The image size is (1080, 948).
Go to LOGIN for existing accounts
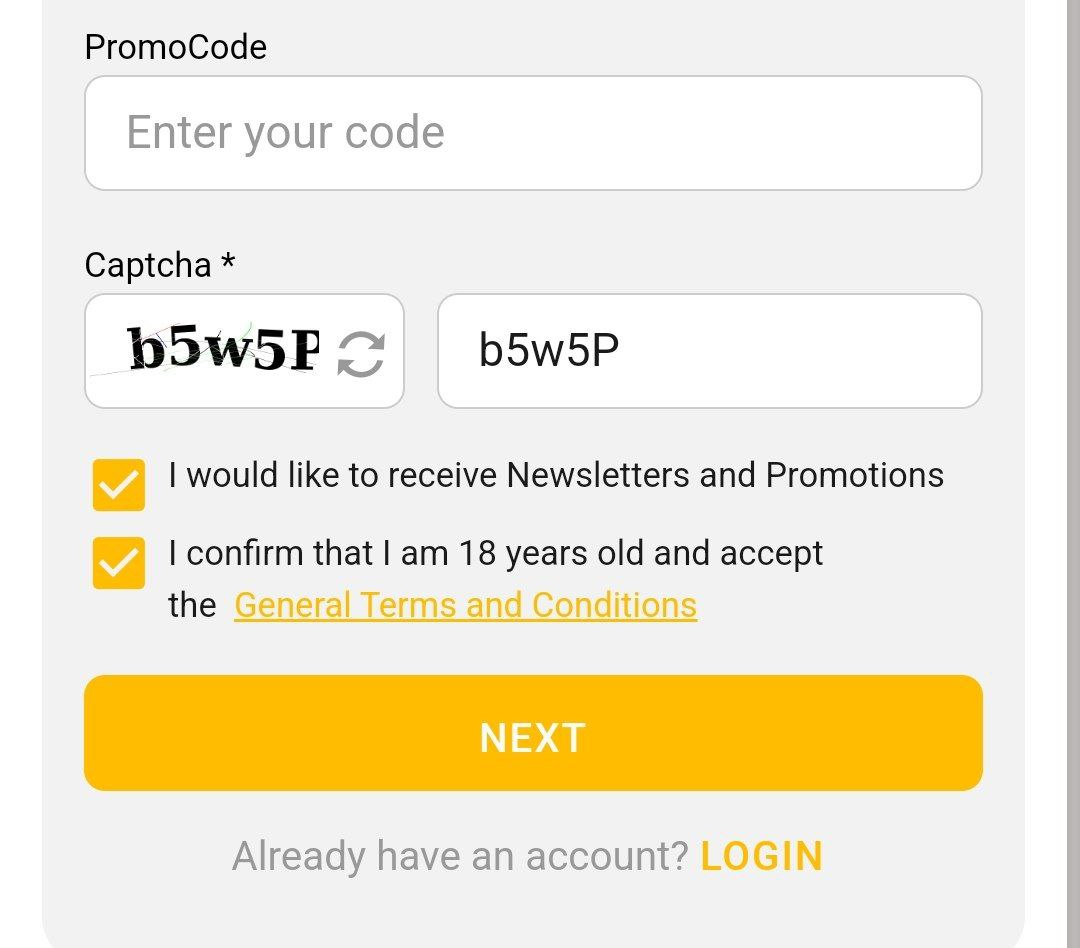point(761,857)
